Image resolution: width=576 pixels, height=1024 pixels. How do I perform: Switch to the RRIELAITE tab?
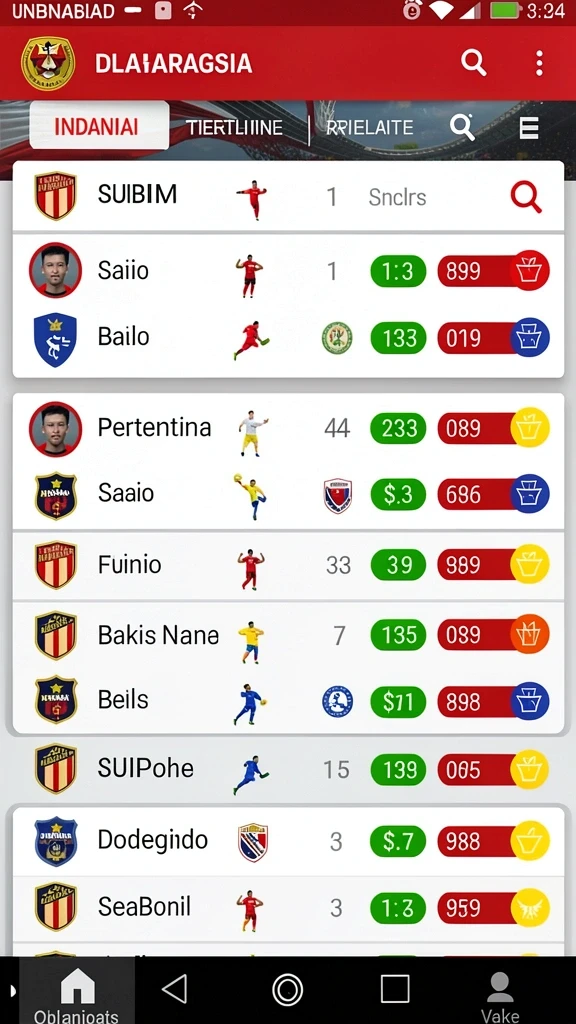click(x=370, y=127)
